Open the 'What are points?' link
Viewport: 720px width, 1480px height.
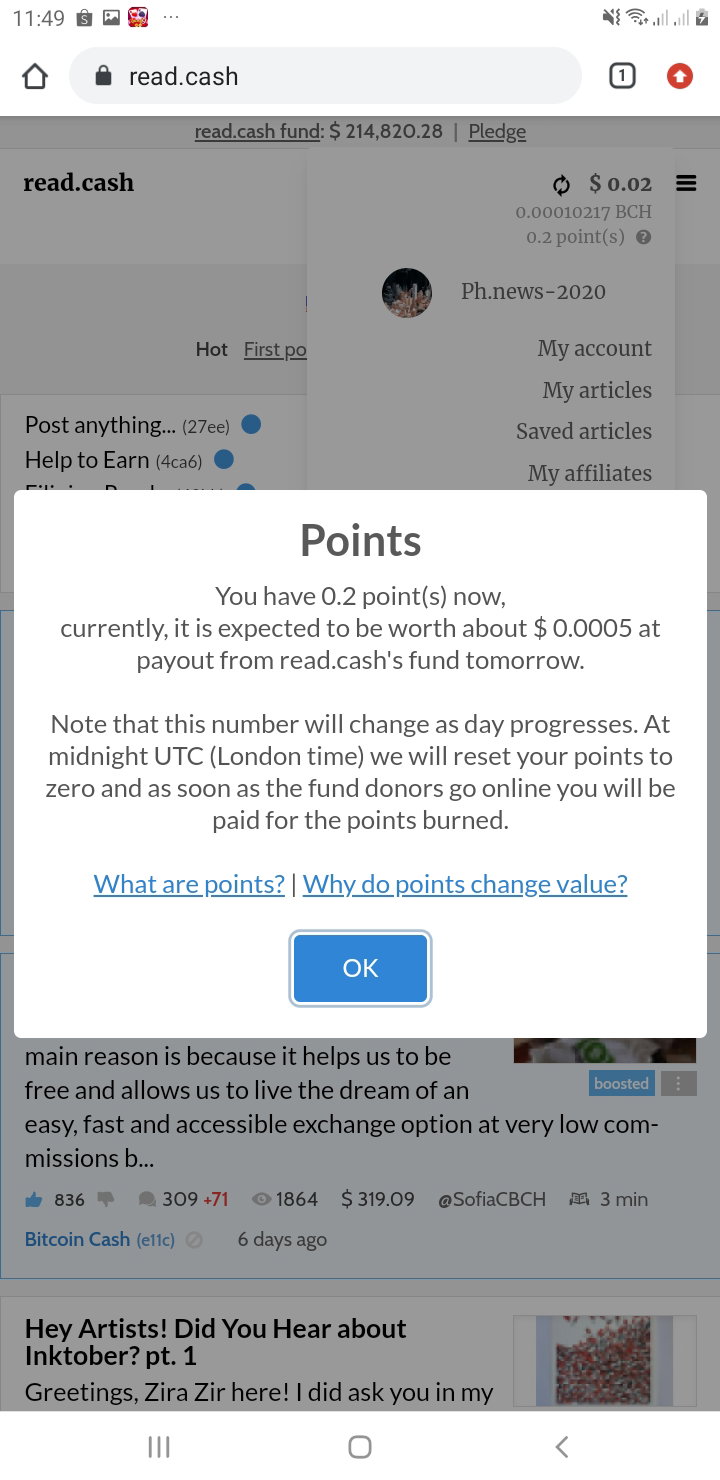(189, 884)
